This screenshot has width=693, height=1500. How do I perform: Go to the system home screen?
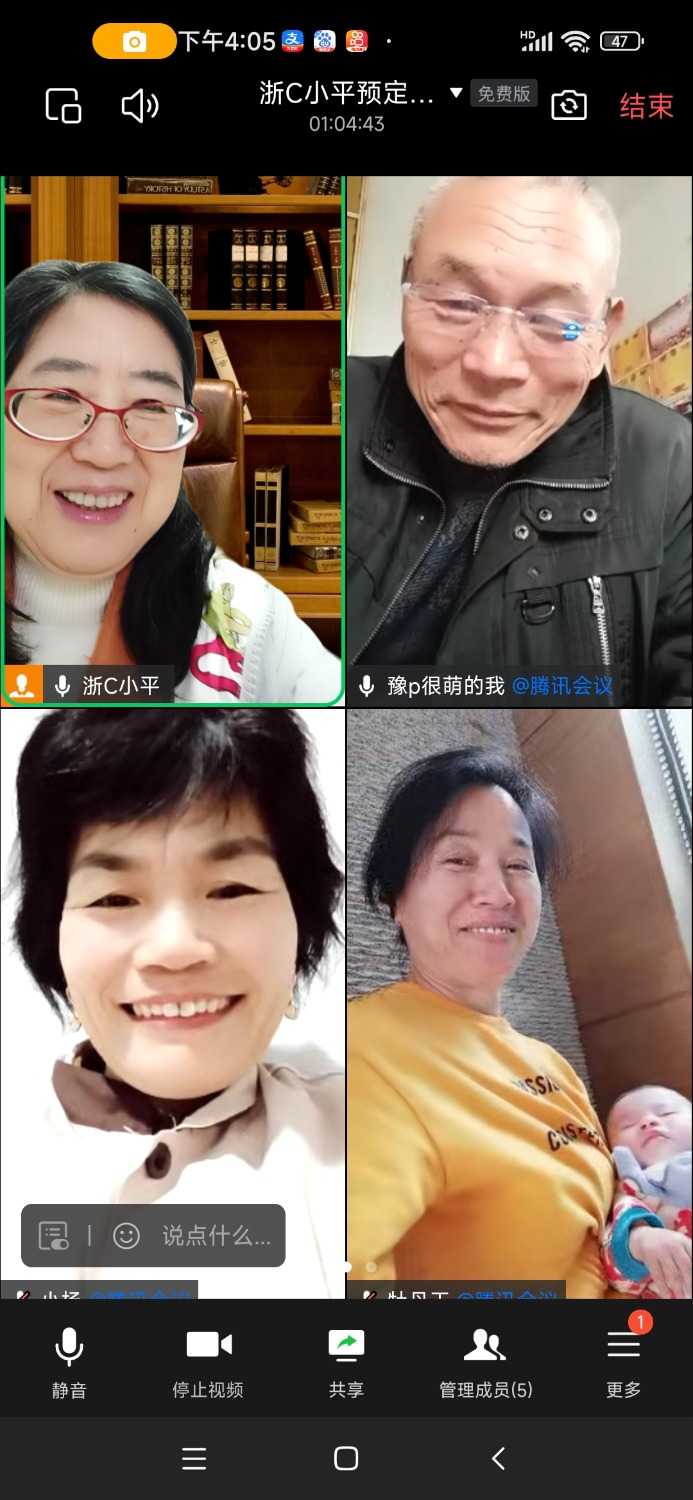point(346,1458)
